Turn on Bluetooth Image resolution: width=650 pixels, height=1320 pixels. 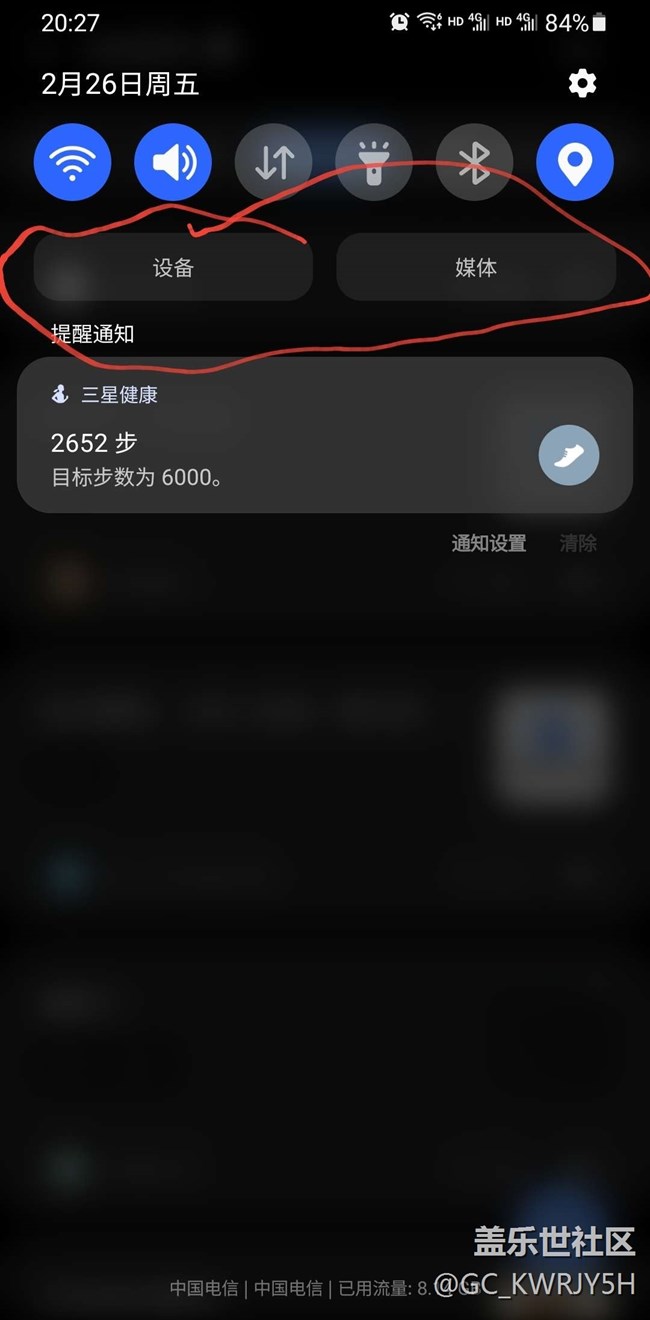[x=474, y=162]
